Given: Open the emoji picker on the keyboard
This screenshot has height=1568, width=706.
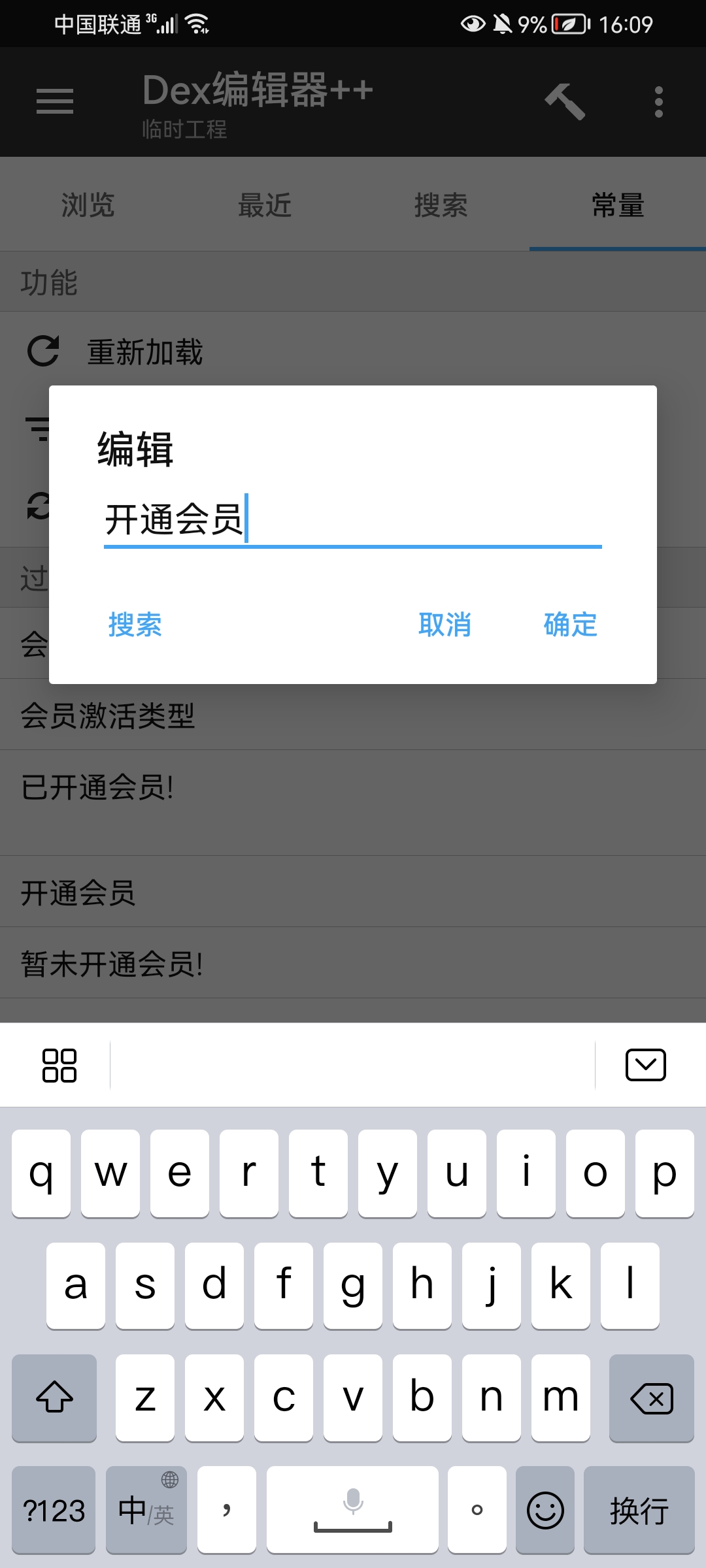Looking at the screenshot, I should (545, 1510).
